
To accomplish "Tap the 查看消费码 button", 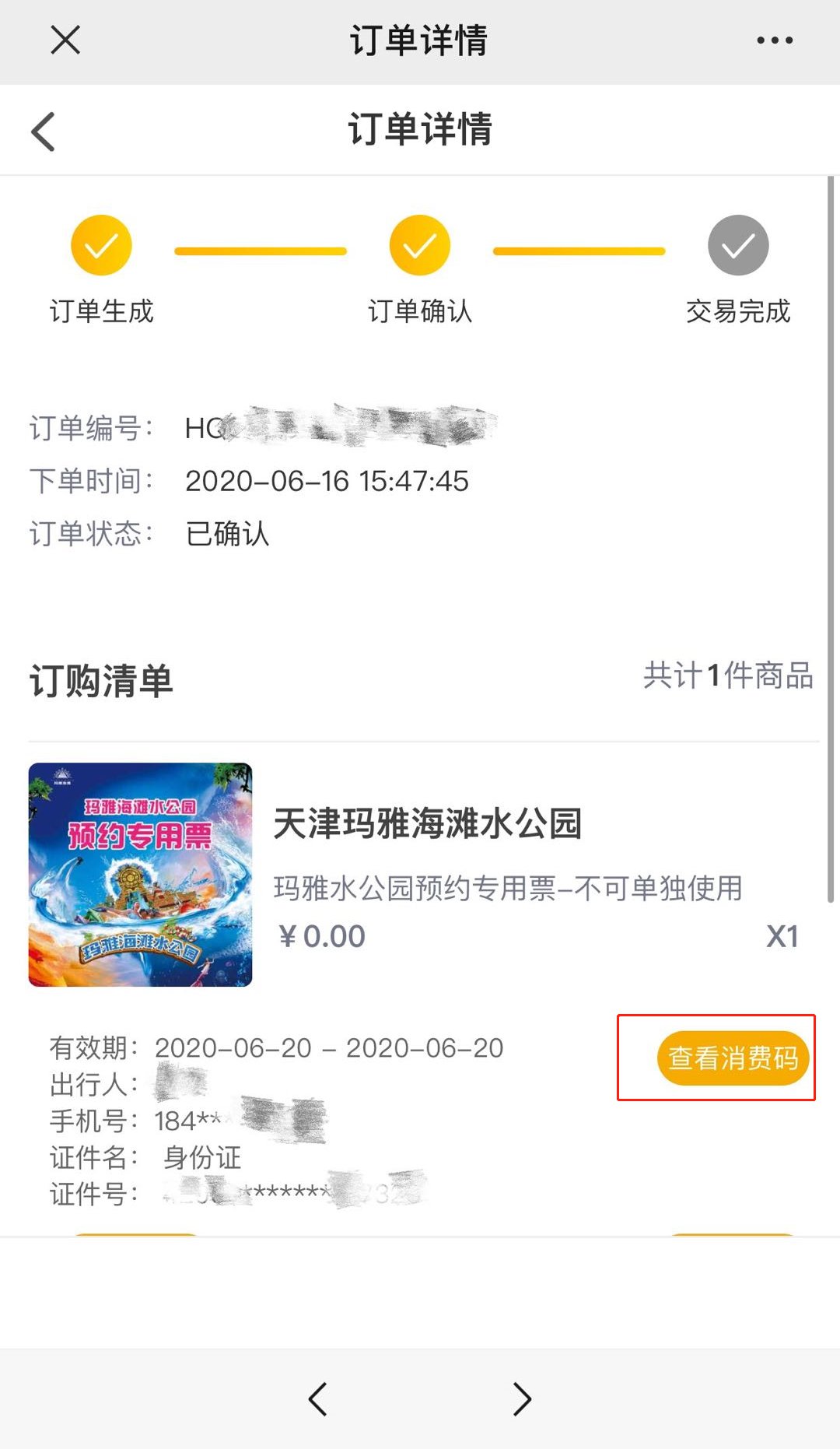I will (x=733, y=1058).
